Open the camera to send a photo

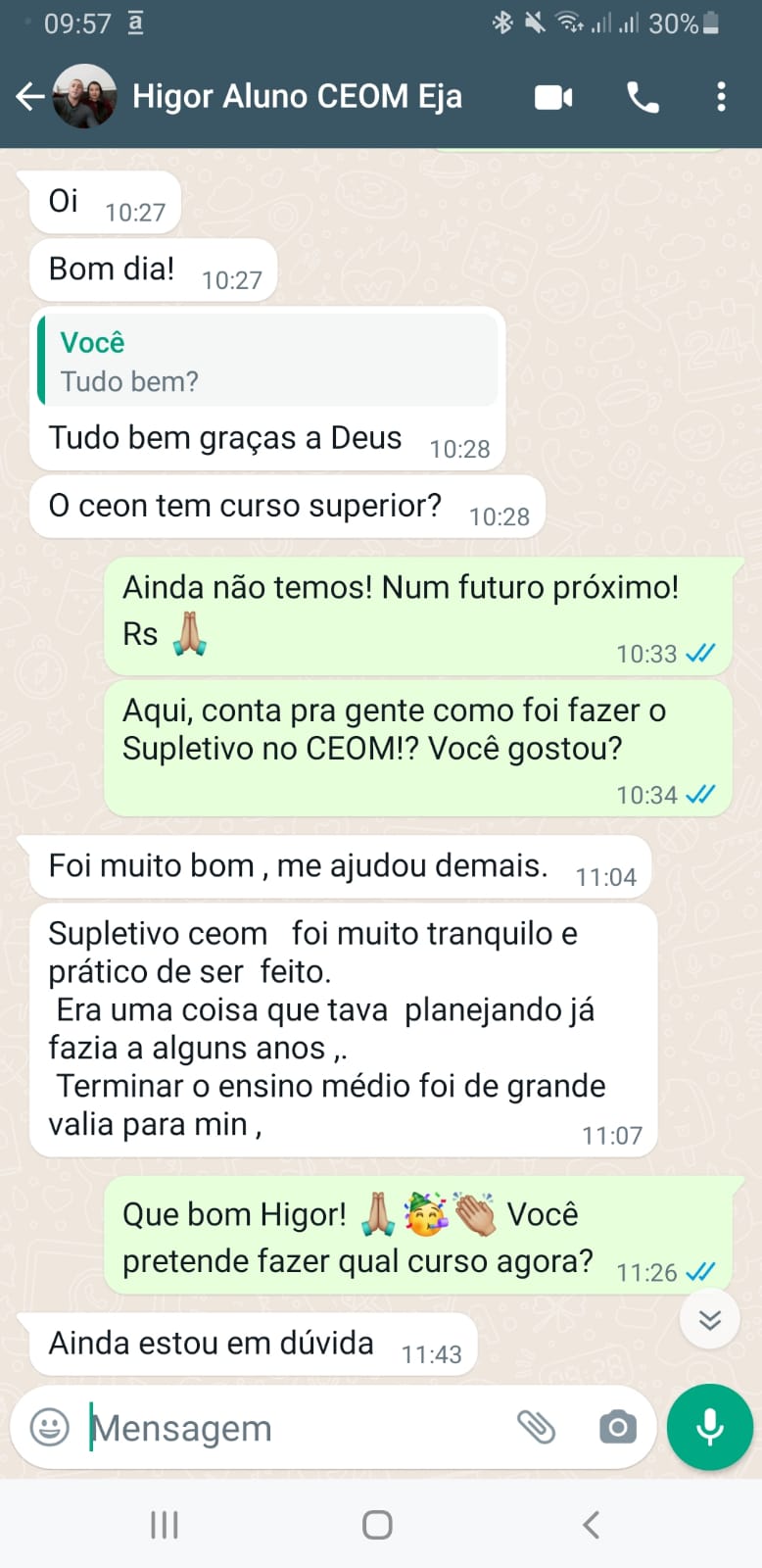(617, 1427)
